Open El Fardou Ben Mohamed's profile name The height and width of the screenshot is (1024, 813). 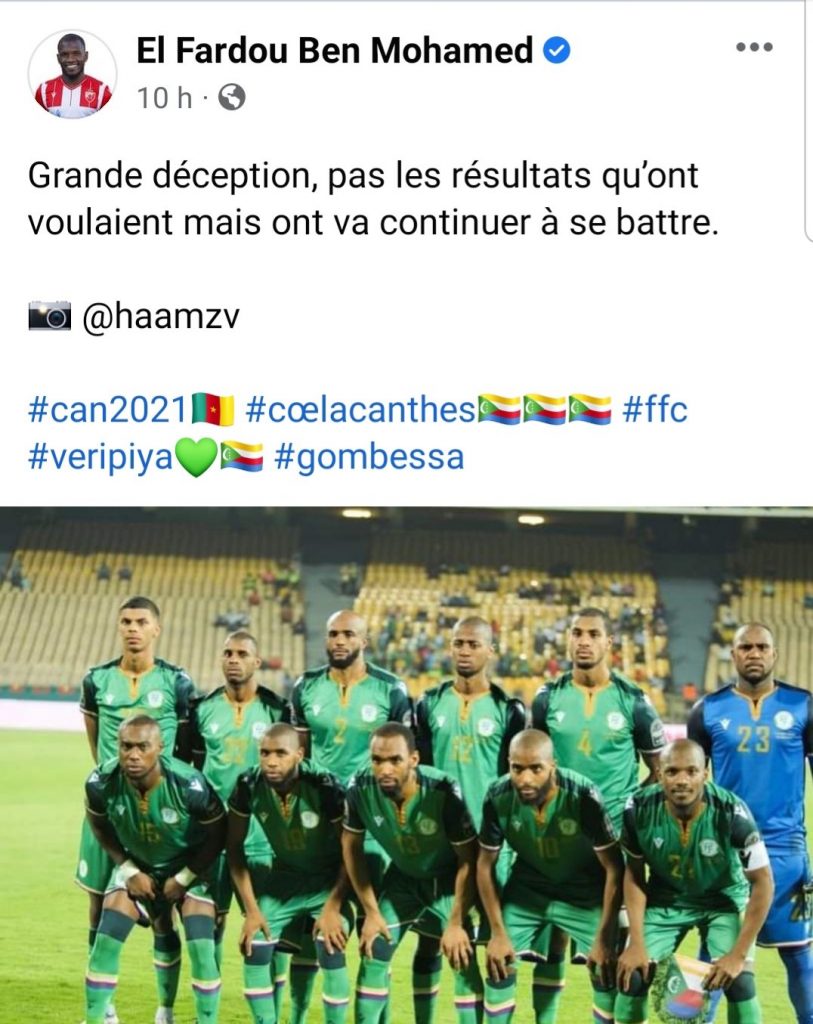[334, 50]
